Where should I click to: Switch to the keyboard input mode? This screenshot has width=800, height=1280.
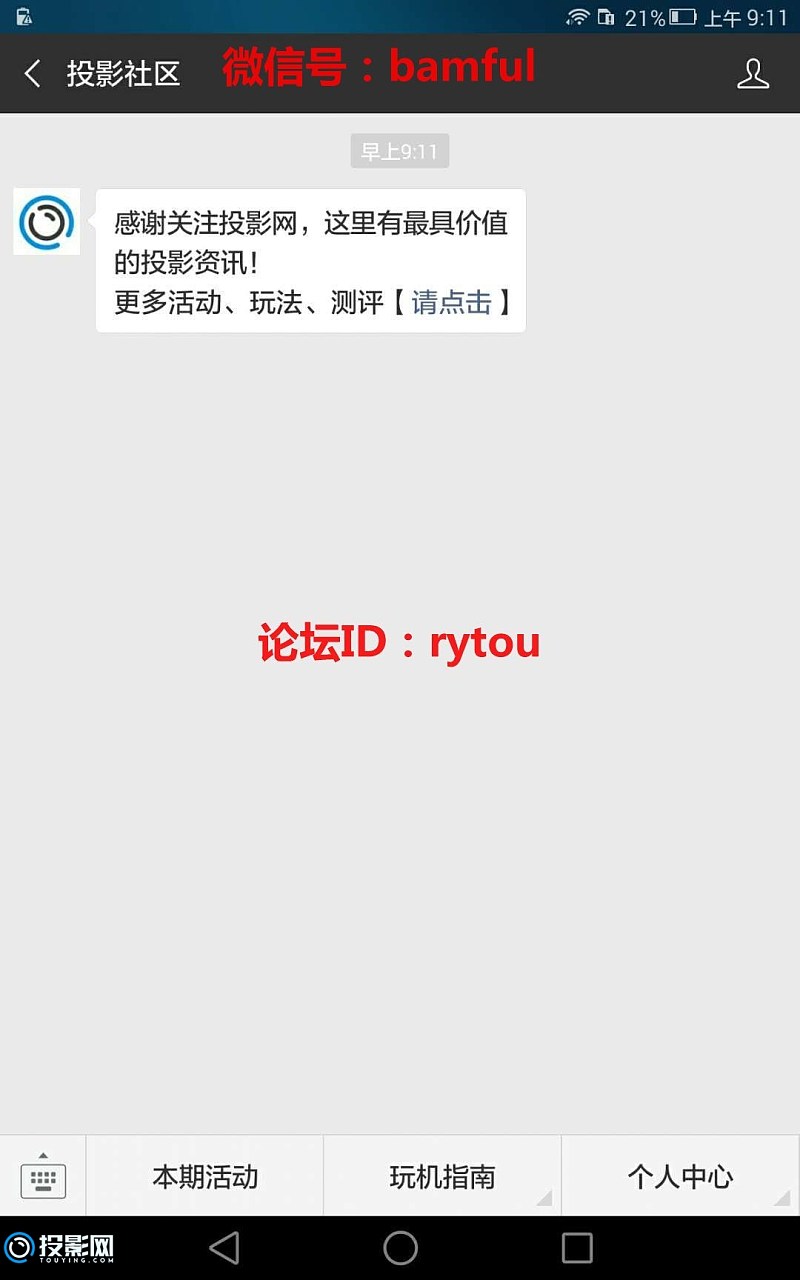click(x=43, y=1176)
